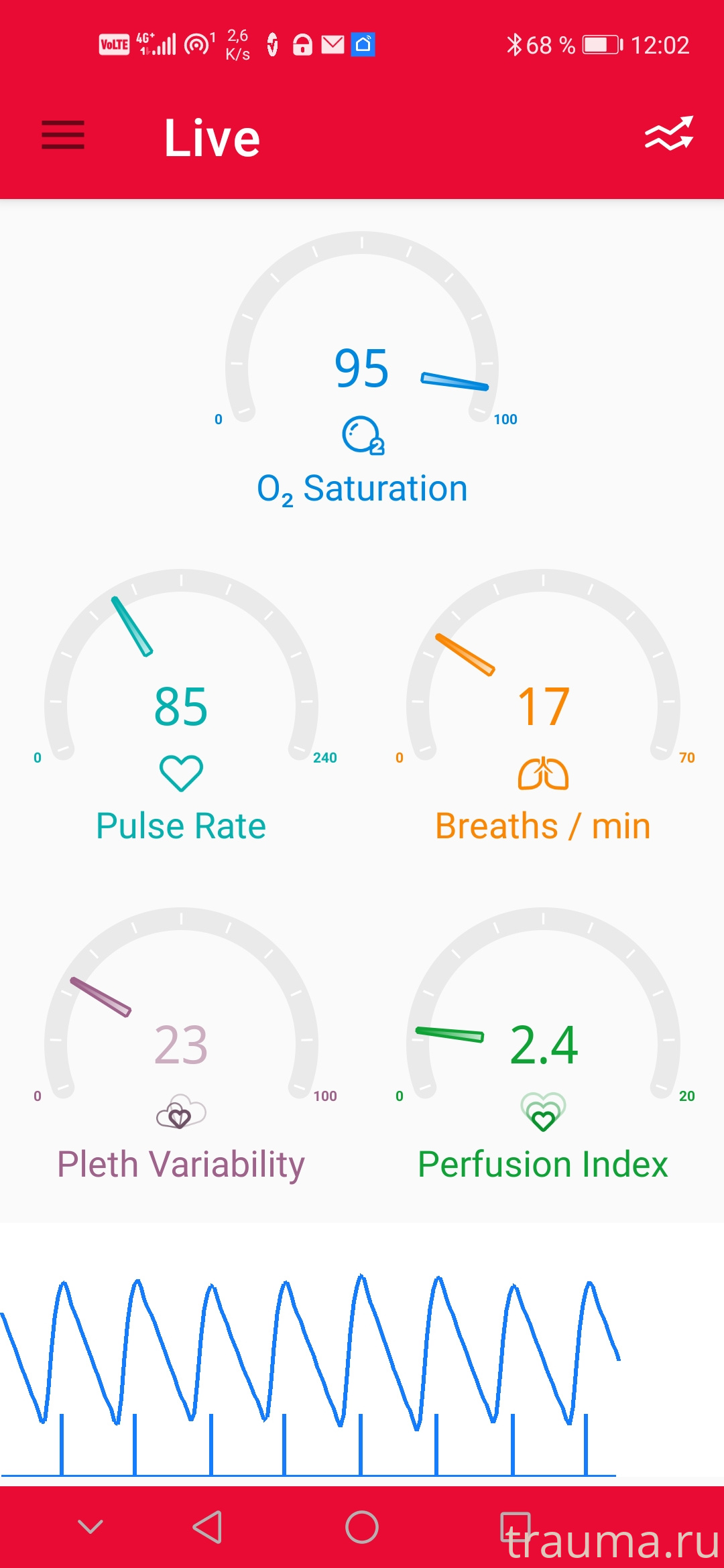Go back using the system back button
This screenshot has height=1568, width=724.
point(207,1527)
